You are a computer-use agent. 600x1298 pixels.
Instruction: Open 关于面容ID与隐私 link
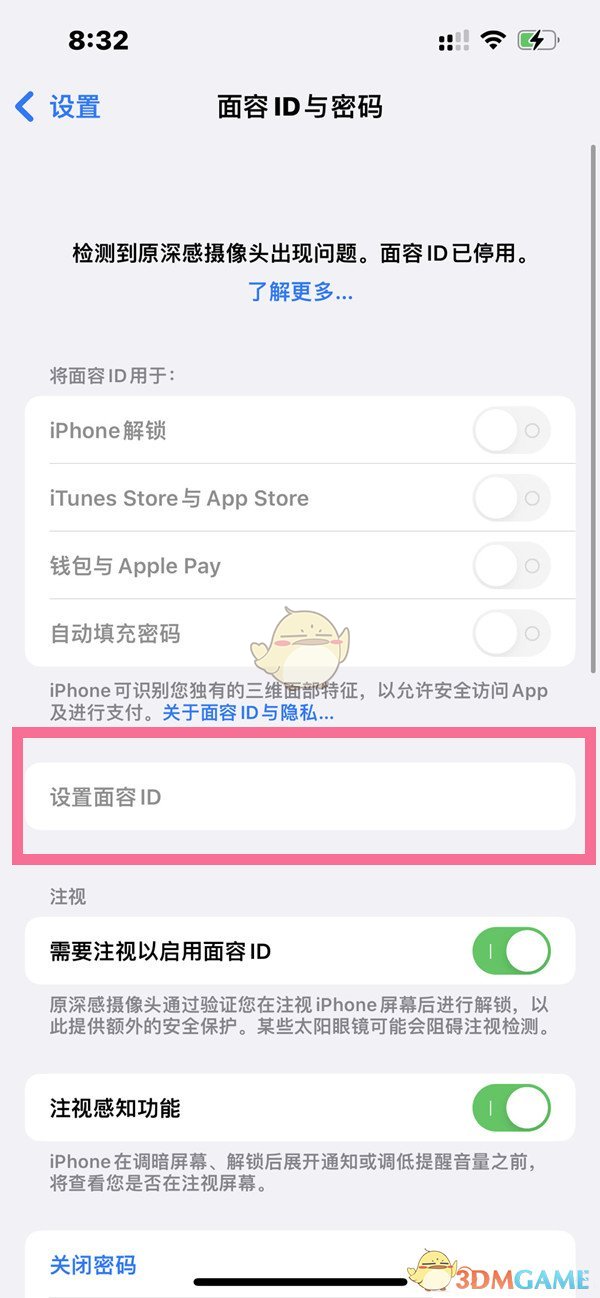pos(248,713)
